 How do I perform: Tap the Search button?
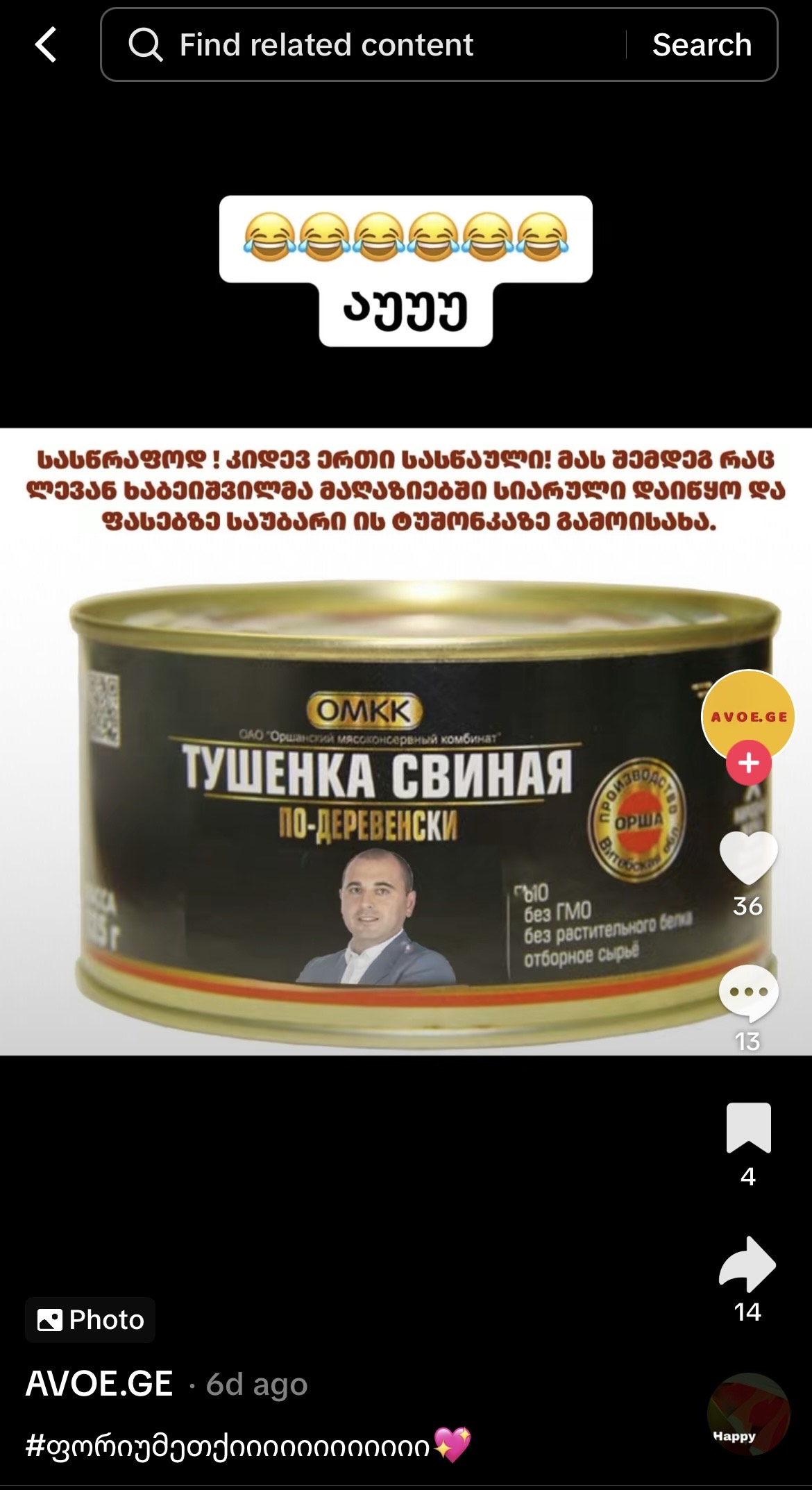click(702, 45)
